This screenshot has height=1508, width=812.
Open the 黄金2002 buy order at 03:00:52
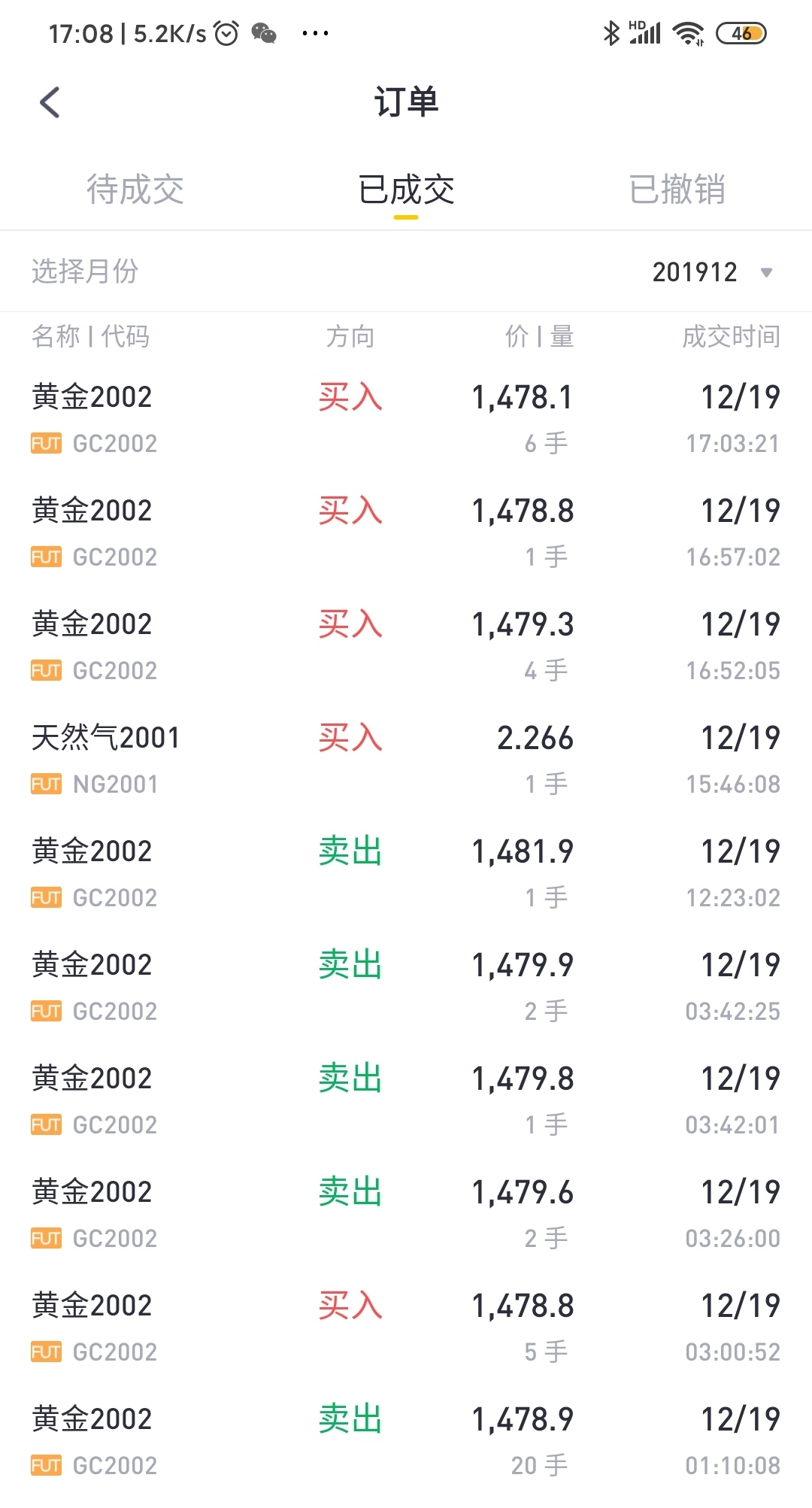point(406,1327)
